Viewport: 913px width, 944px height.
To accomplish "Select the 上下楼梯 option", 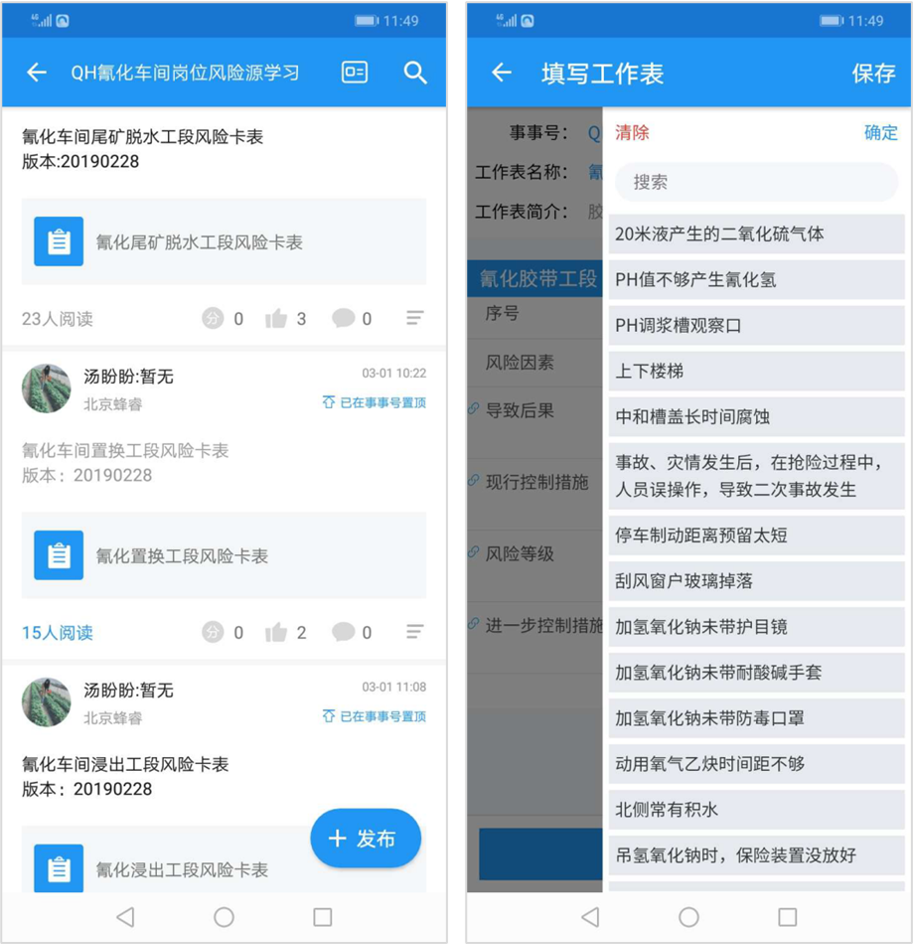I will 755,371.
